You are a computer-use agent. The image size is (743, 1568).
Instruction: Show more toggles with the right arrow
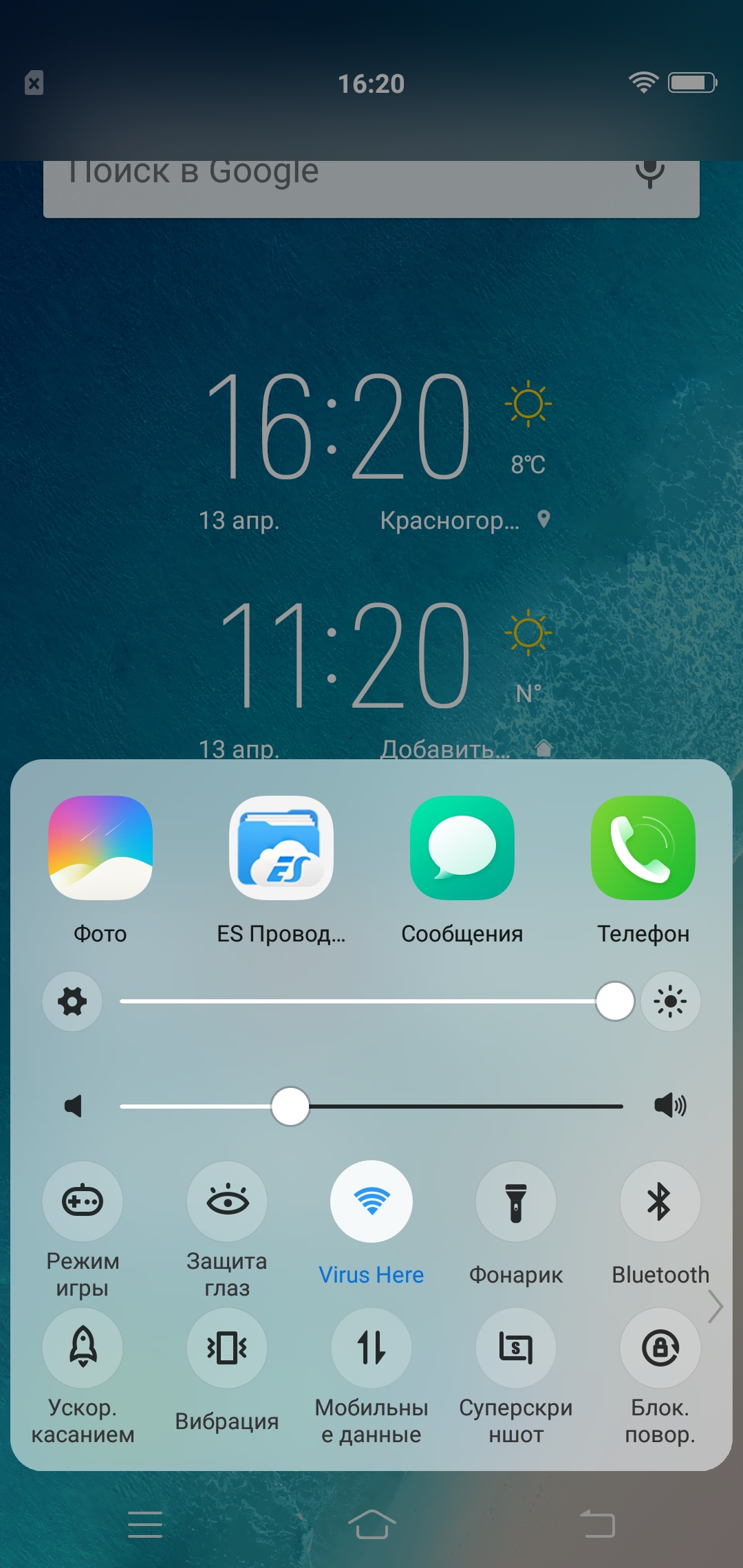[x=715, y=1306]
